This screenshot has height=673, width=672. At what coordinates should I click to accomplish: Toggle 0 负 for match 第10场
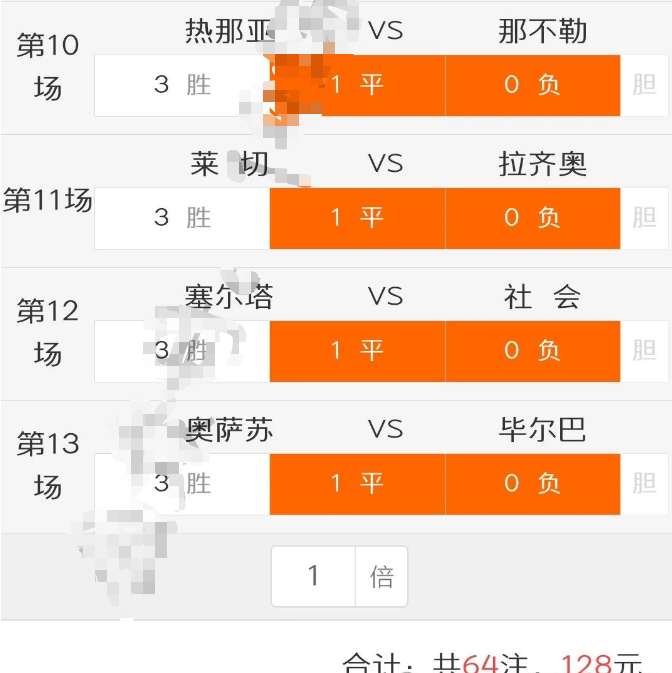click(532, 85)
